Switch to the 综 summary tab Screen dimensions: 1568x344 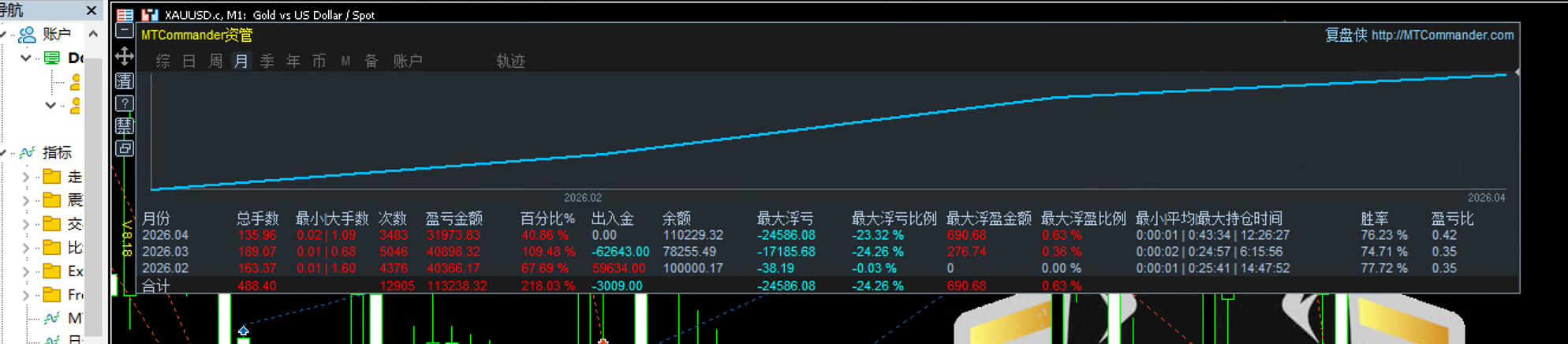coord(163,62)
